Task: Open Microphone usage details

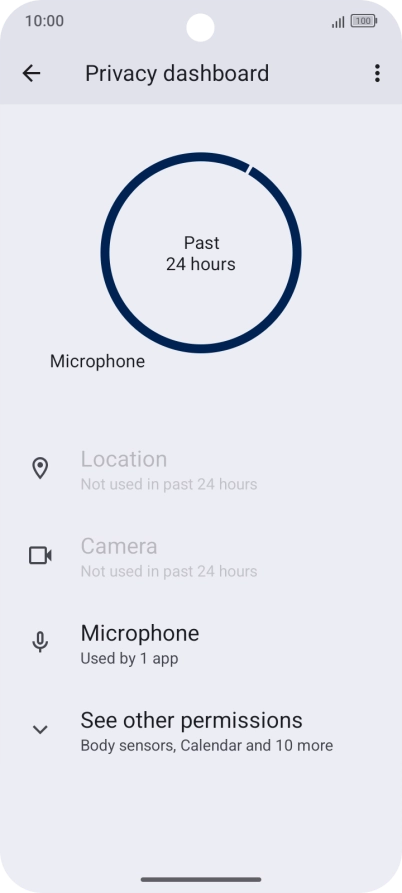Action: 201,644
